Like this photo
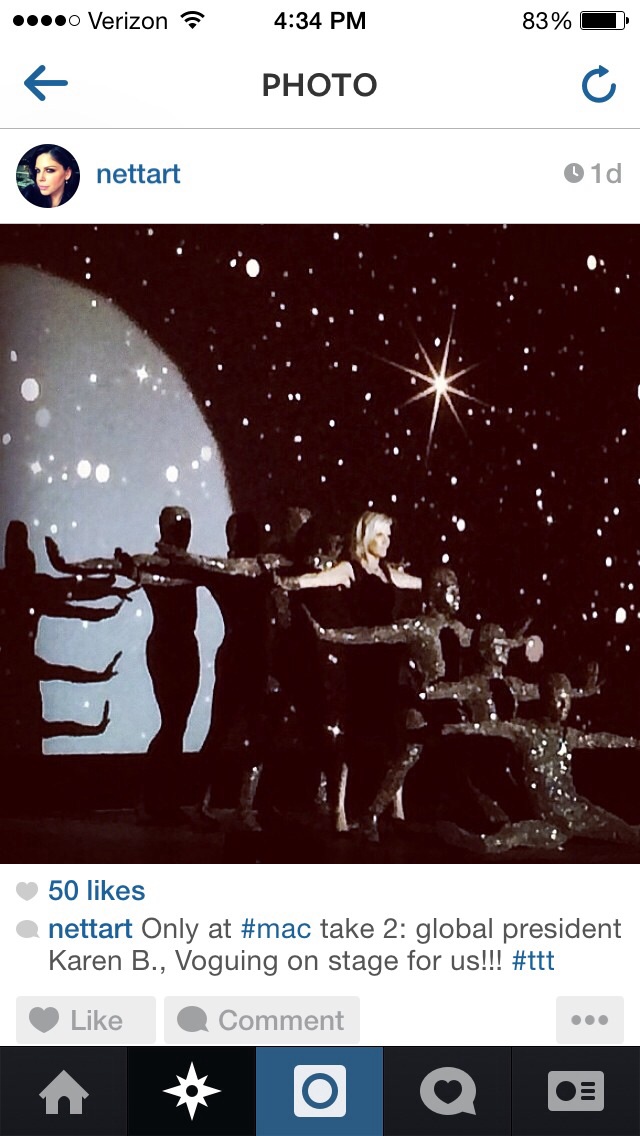The width and height of the screenshot is (640, 1136). [x=86, y=1020]
